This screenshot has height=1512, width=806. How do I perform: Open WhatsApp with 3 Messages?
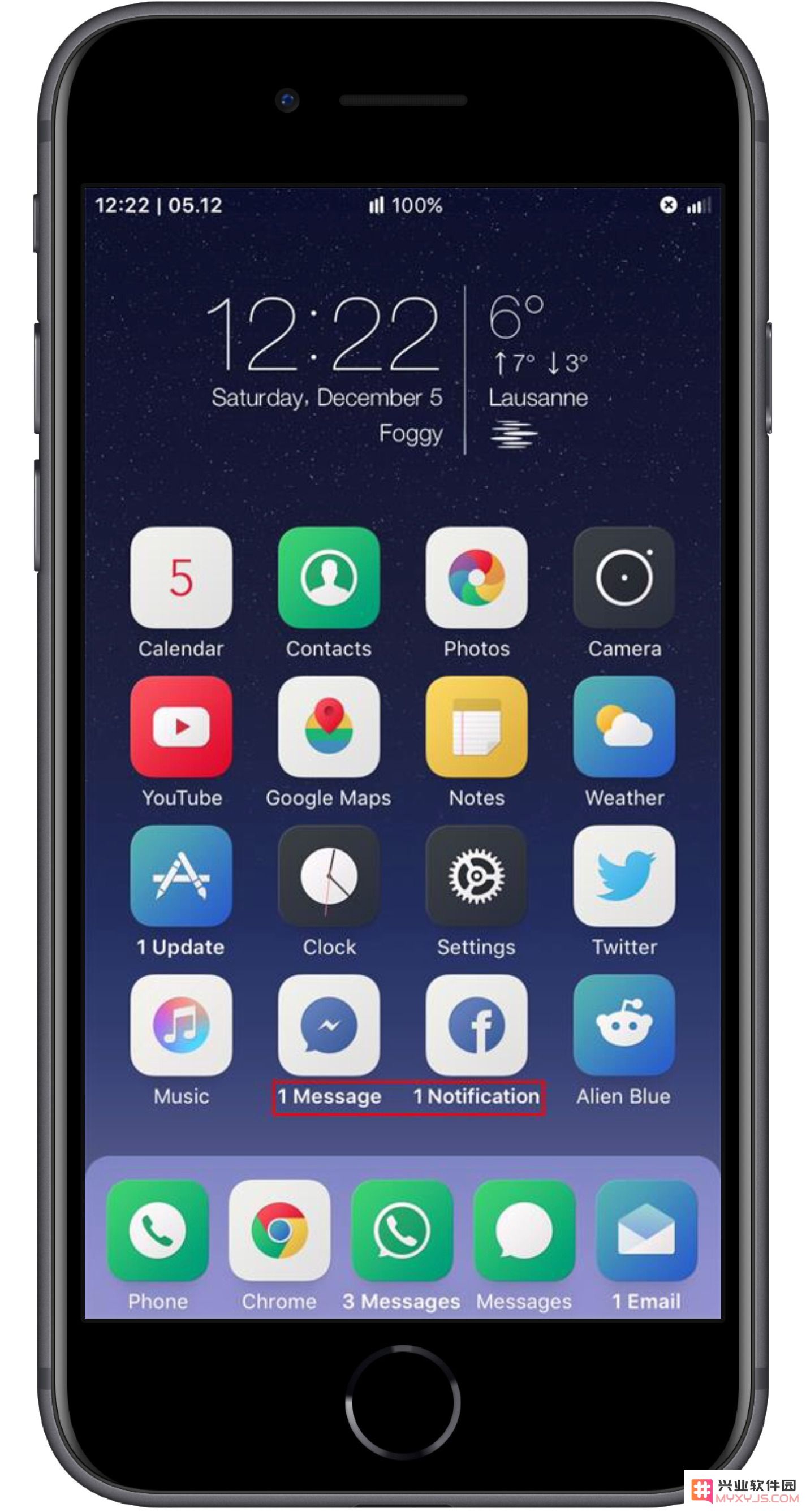click(402, 1230)
